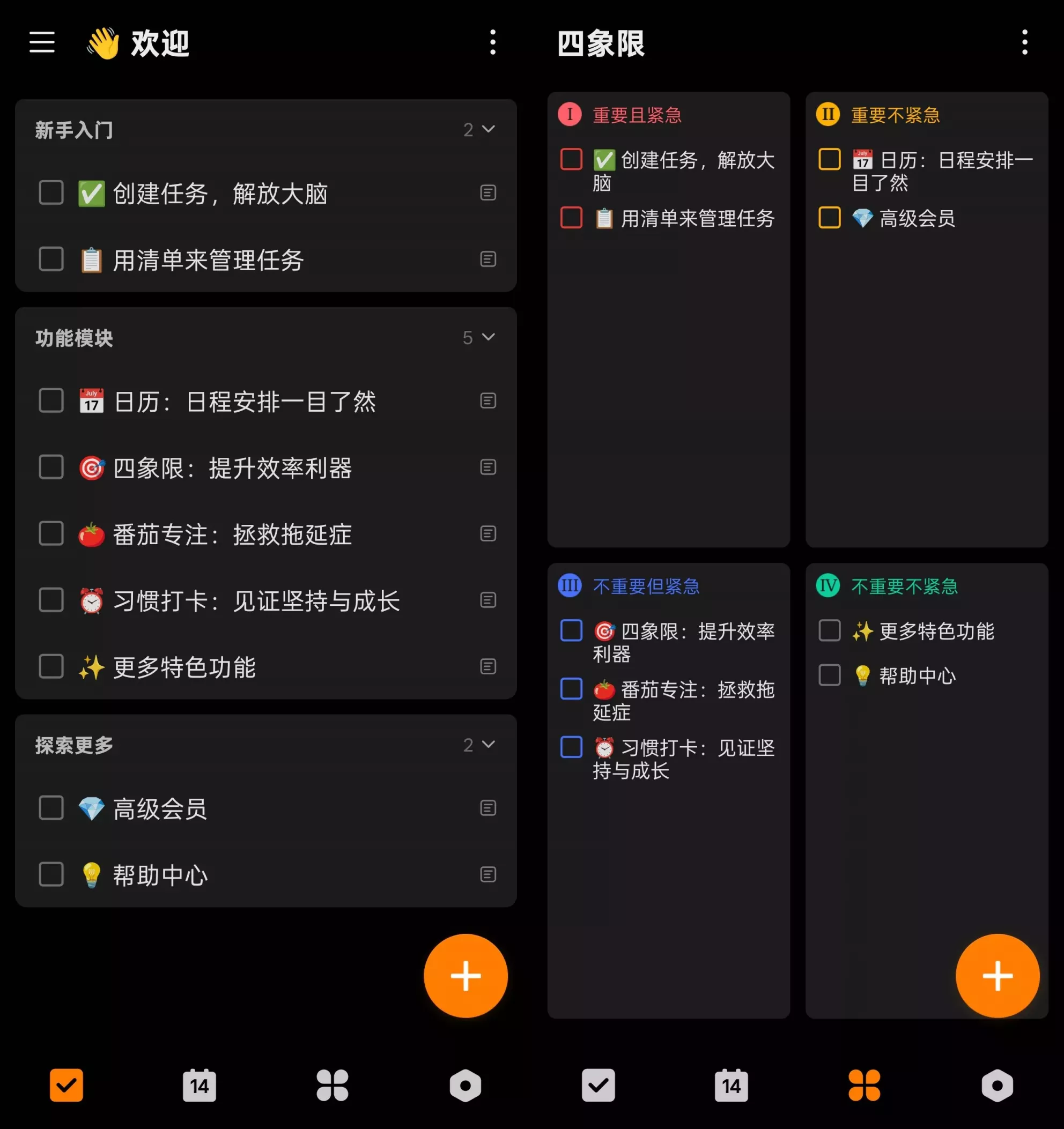Open the overflow menu beside the 欢迎 title
Viewport: 1064px width, 1129px height.
[x=492, y=42]
